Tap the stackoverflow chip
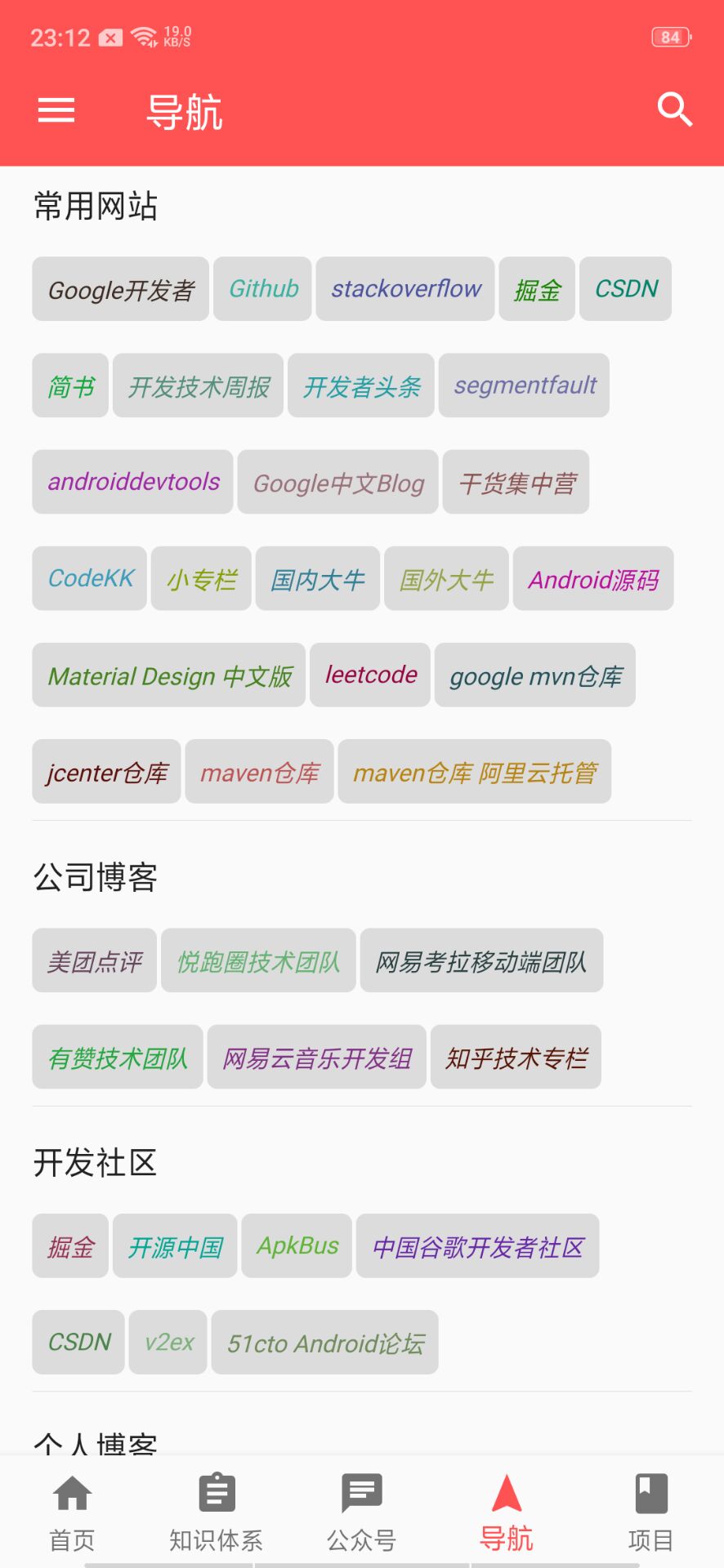724x1568 pixels. click(405, 289)
